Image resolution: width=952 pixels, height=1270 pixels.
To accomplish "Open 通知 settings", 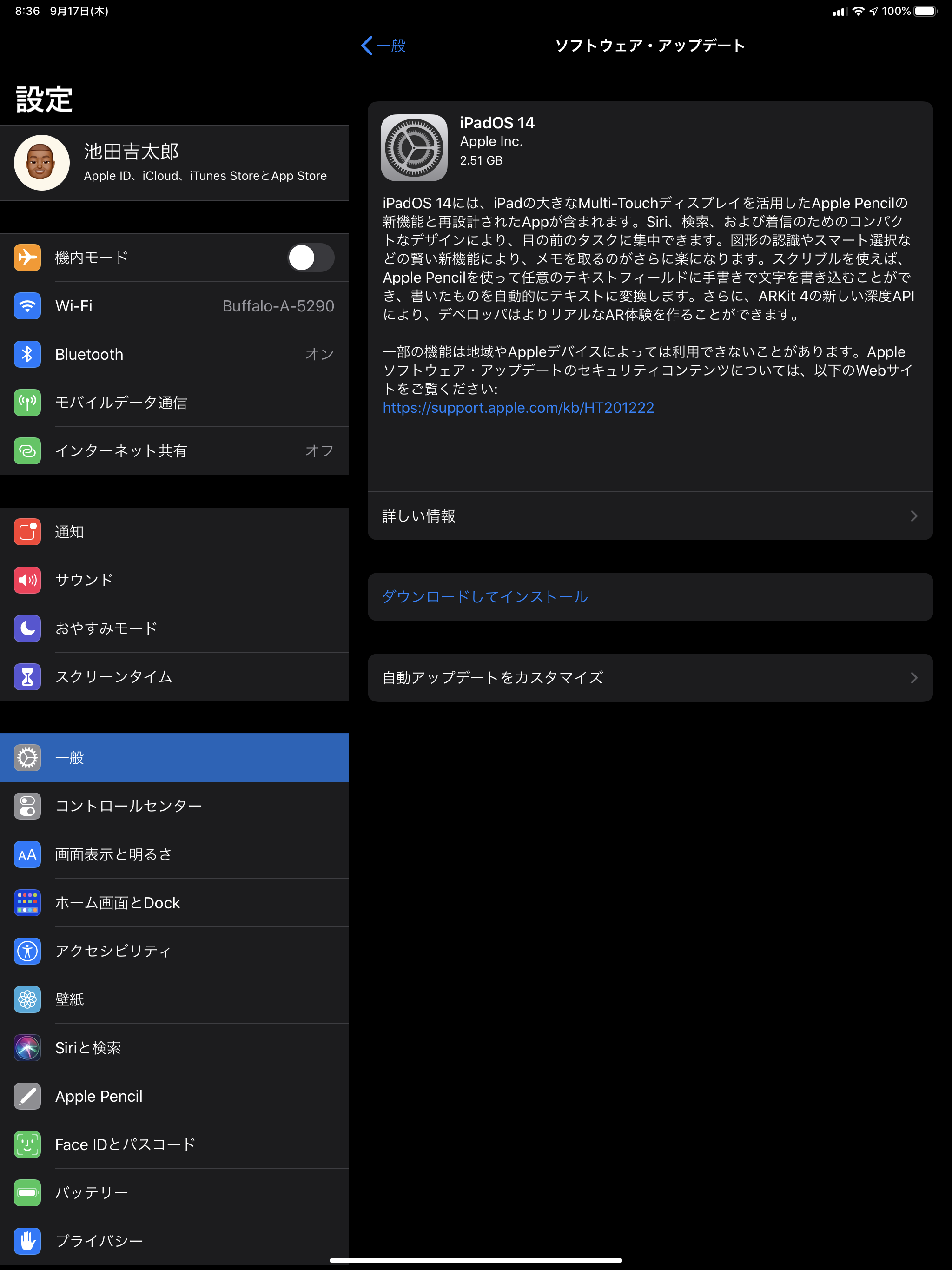I will (x=174, y=532).
